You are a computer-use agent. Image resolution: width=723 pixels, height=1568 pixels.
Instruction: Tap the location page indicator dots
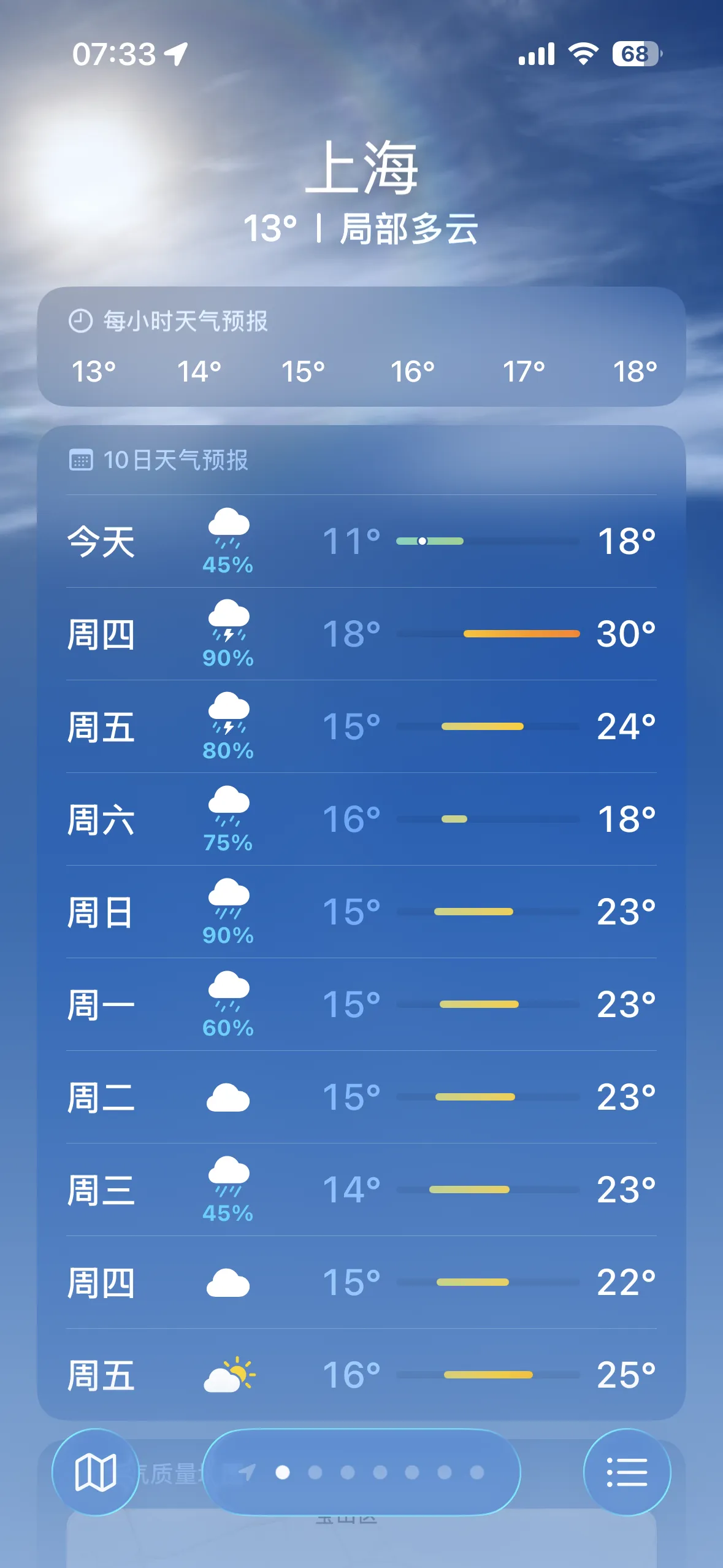point(362,1472)
